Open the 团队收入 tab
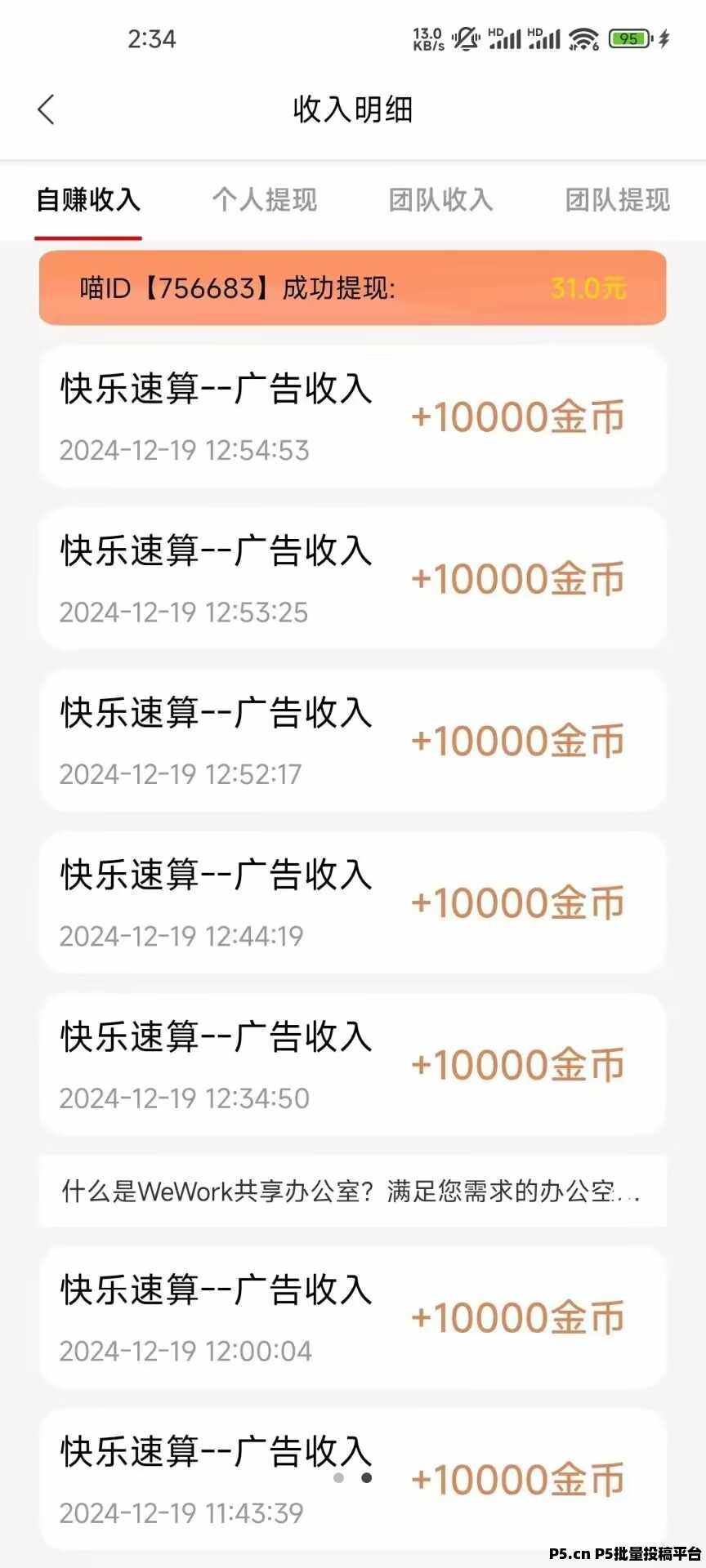The height and width of the screenshot is (1568, 706). click(x=441, y=200)
